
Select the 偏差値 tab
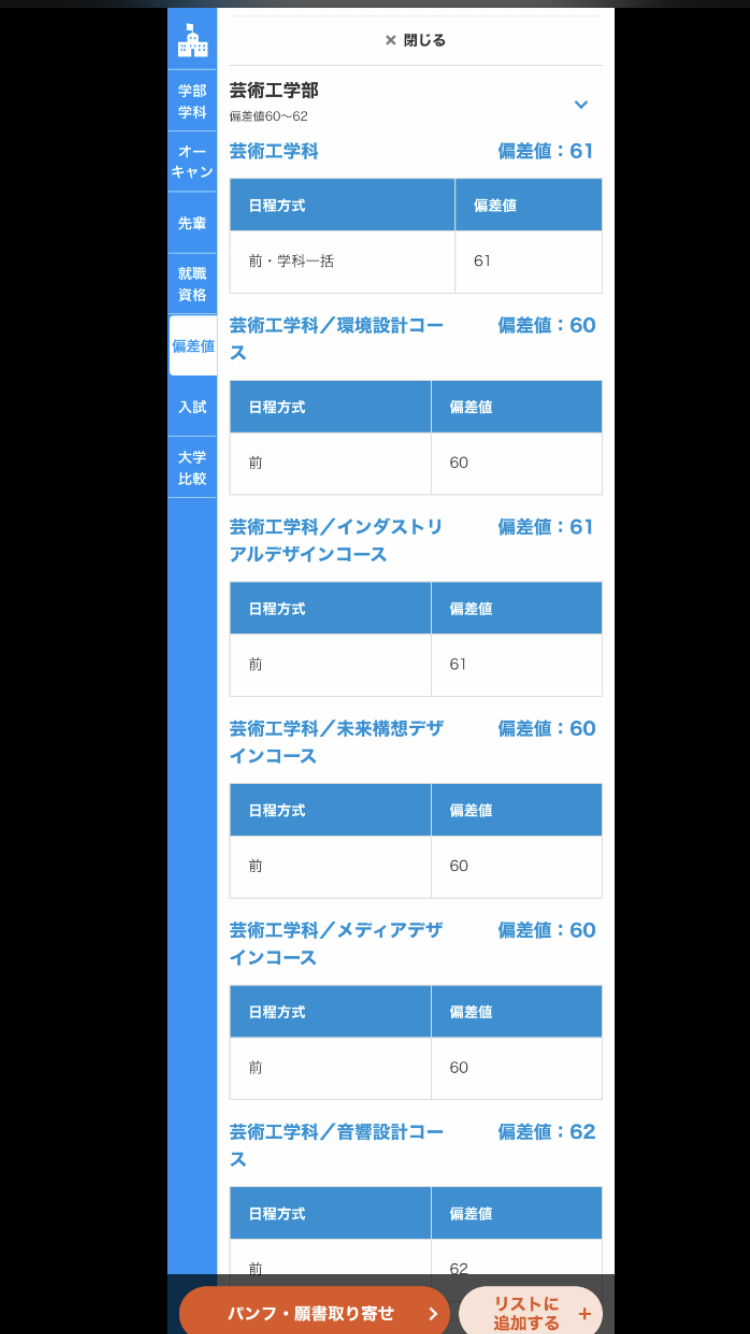pos(193,346)
